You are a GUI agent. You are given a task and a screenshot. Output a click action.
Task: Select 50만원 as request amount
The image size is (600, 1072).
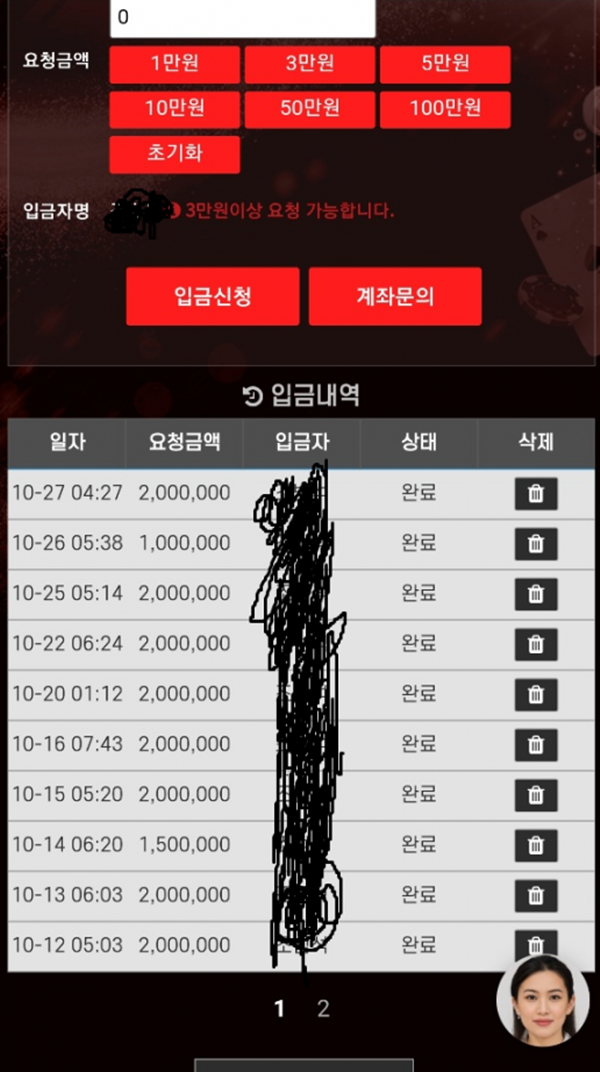(310, 109)
